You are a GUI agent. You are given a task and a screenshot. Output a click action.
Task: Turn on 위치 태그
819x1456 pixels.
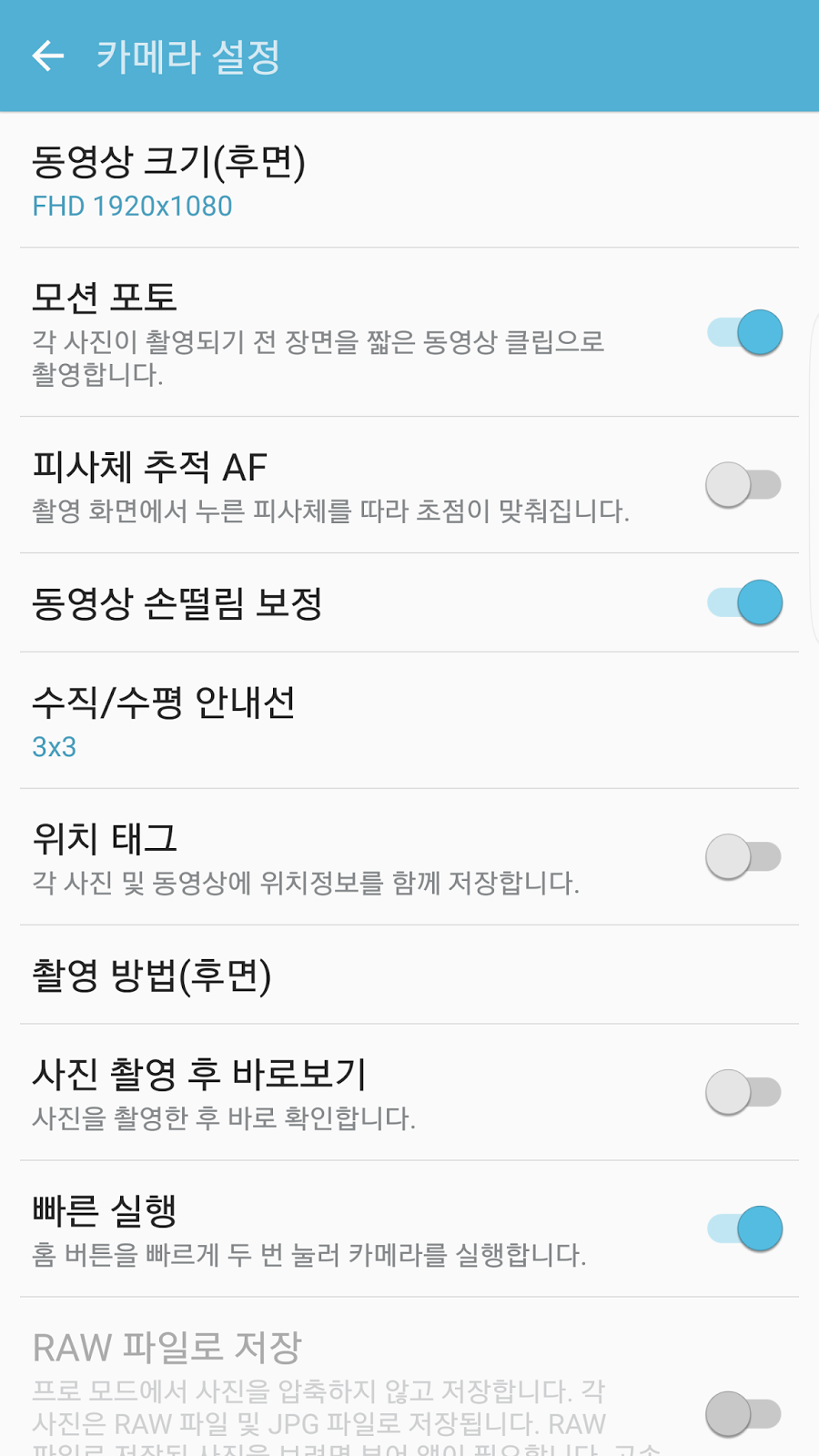(744, 857)
